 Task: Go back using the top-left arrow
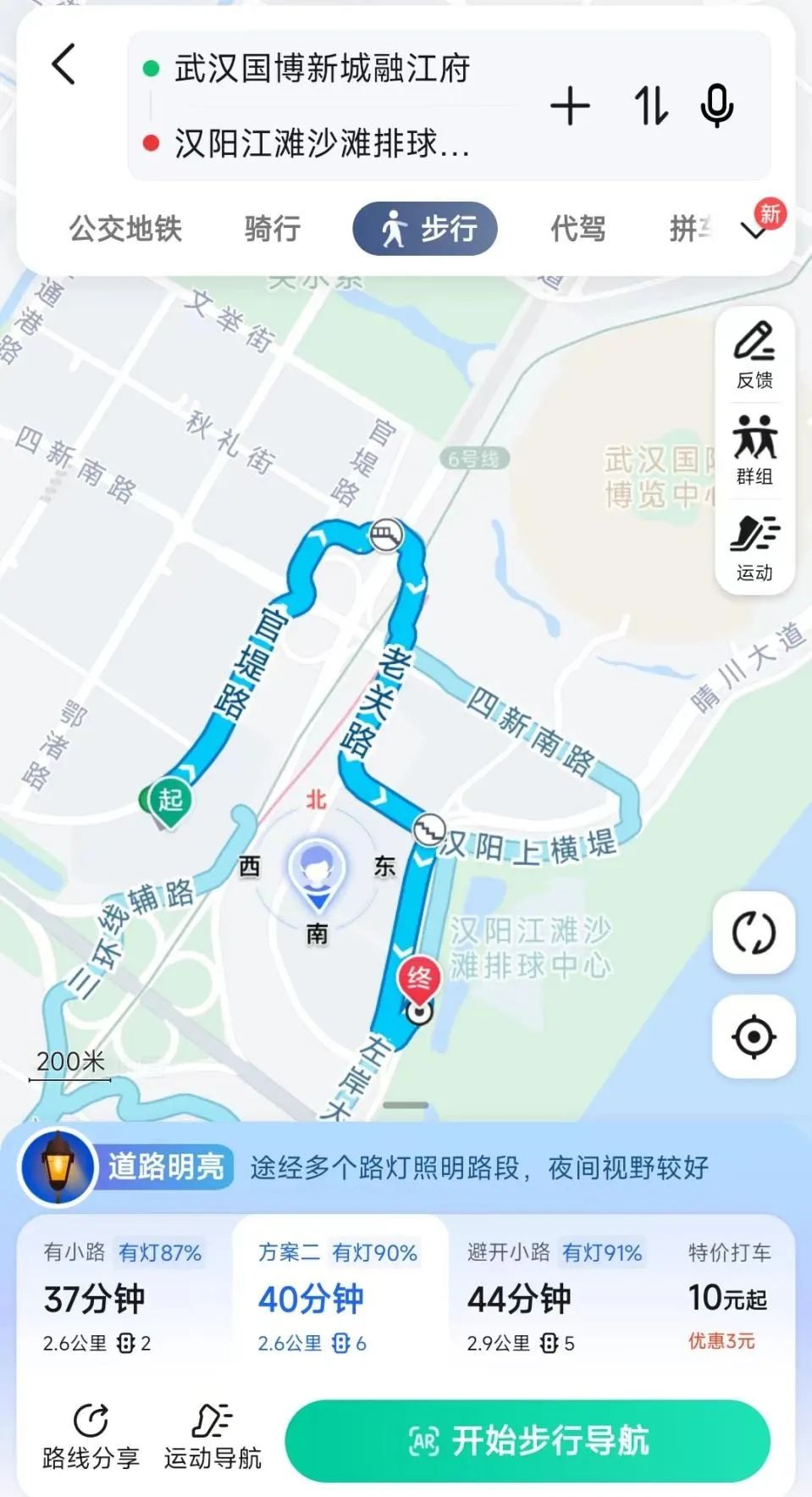click(x=64, y=64)
